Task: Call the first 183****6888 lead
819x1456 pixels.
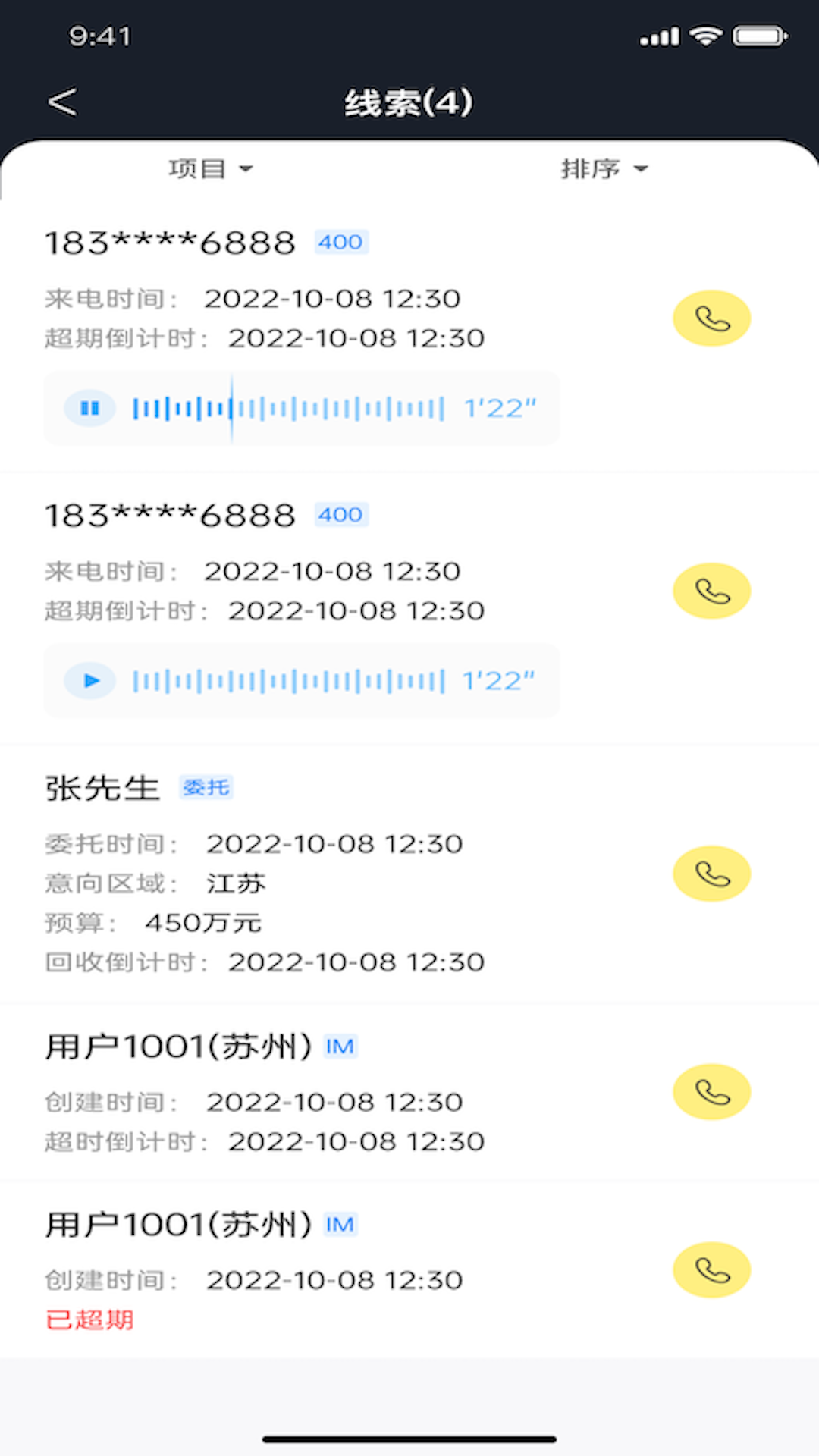Action: [x=711, y=318]
